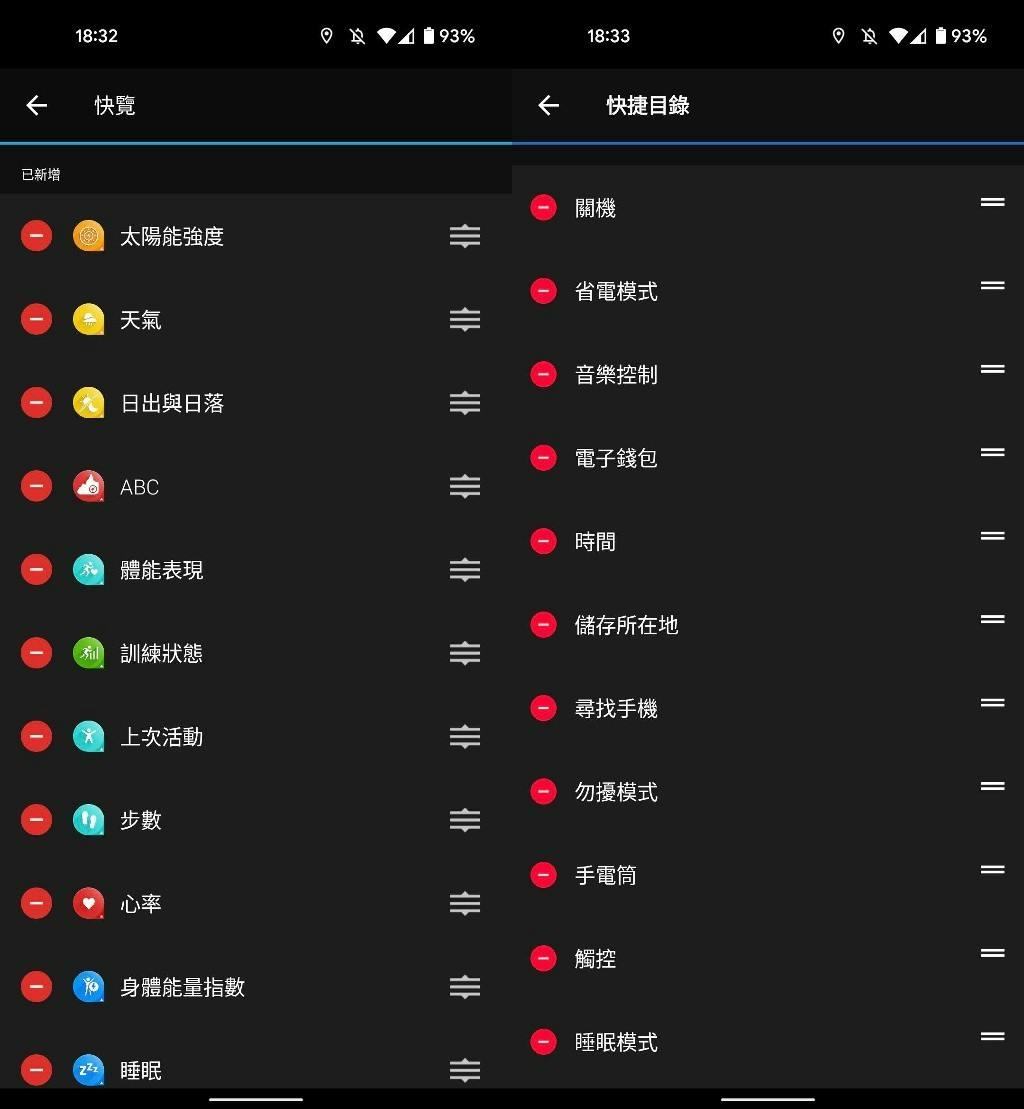Delete 身體能量指數 from the list

36,987
